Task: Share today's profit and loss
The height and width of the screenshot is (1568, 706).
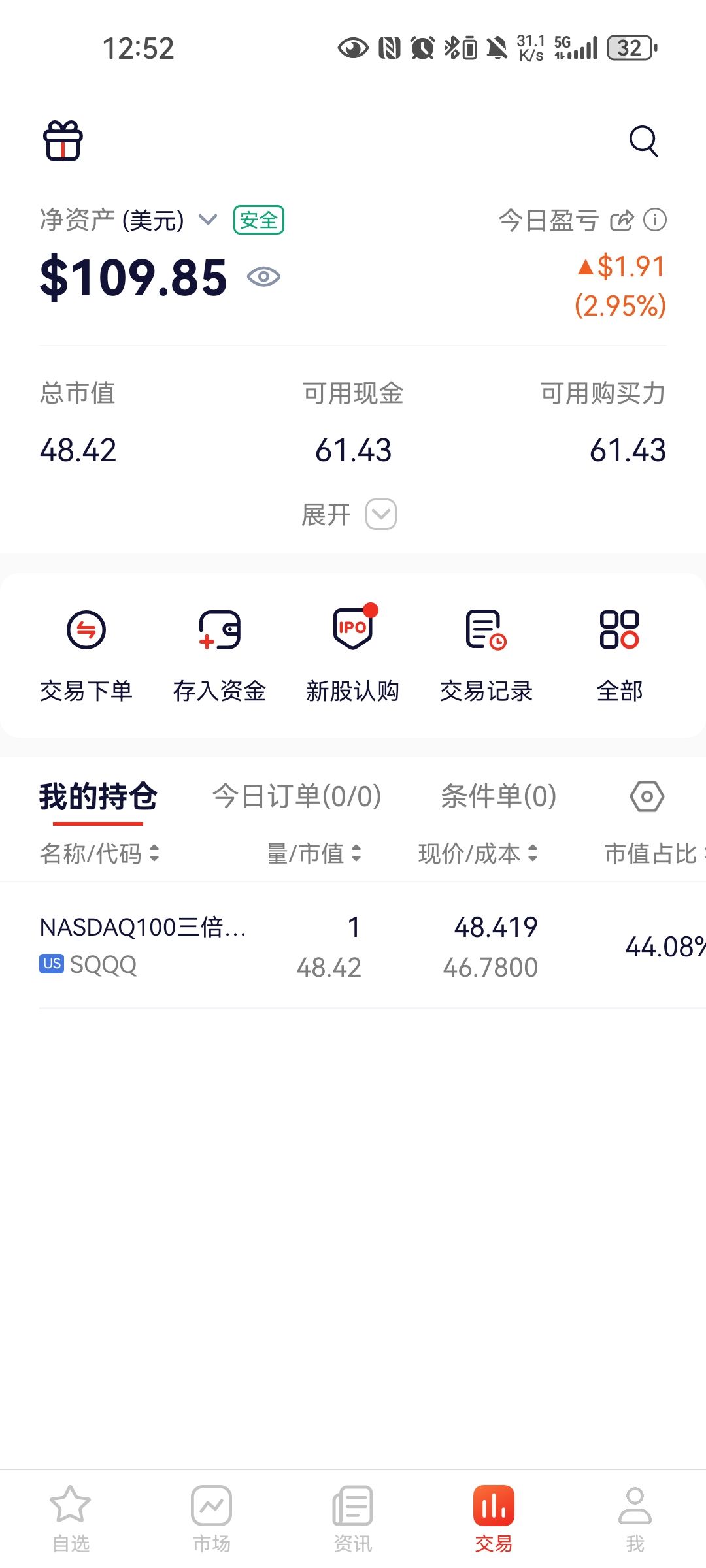Action: click(622, 220)
